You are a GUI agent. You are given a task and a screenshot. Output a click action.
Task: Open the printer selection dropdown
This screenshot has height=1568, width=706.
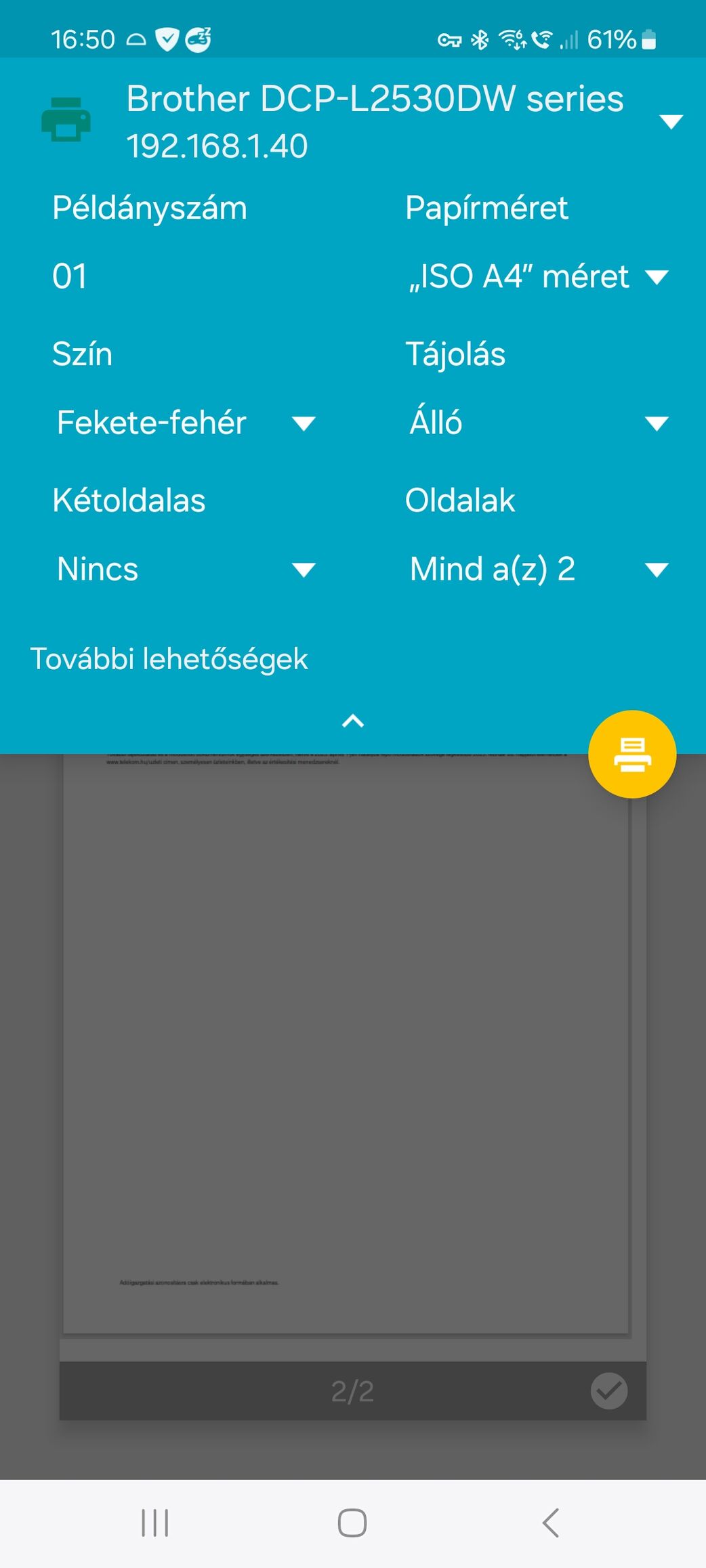click(x=670, y=122)
